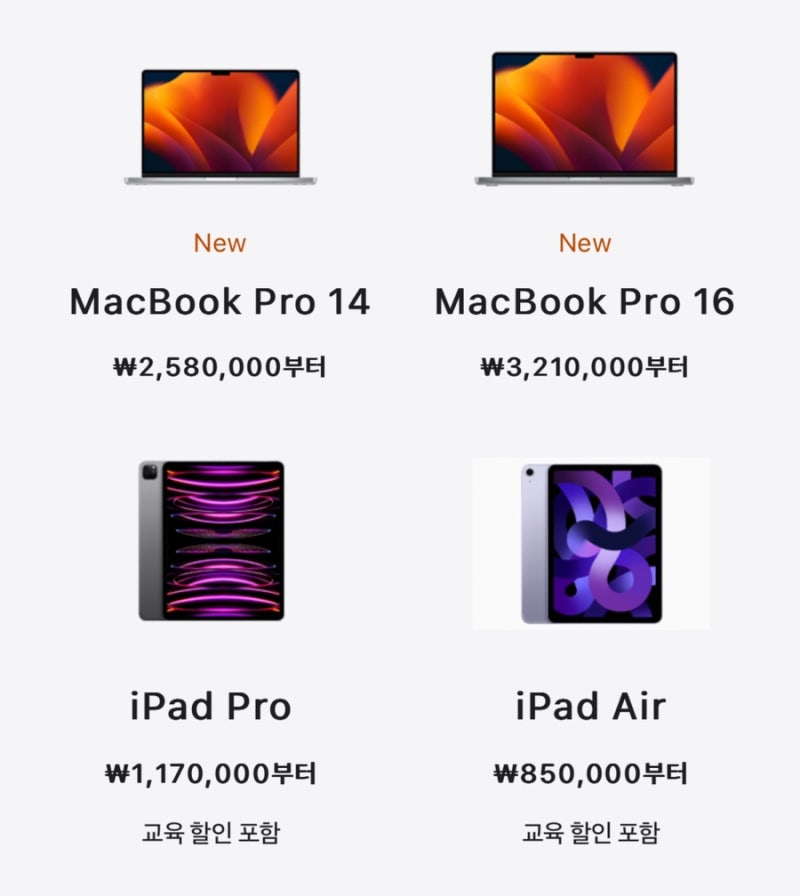Open the MacBook Pro 16 product tile
This screenshot has height=896, width=800.
click(585, 300)
